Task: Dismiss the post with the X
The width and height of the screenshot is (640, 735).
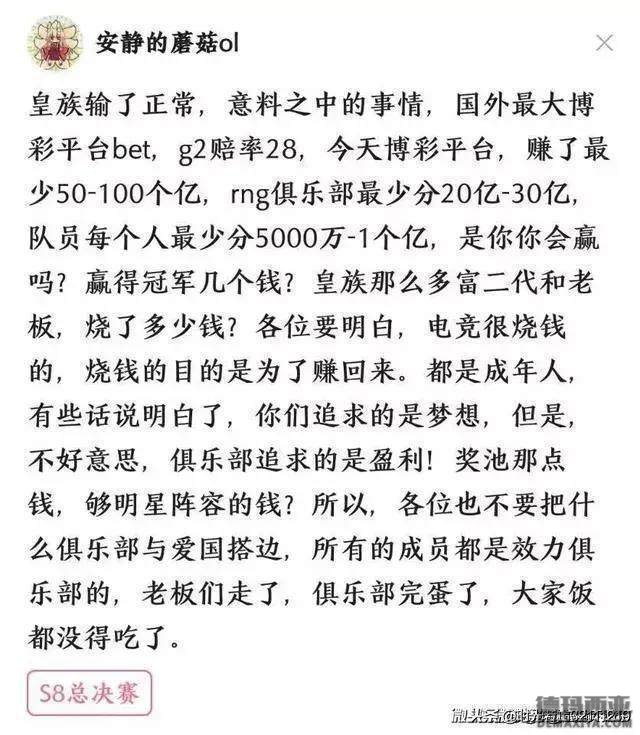Action: coord(605,43)
